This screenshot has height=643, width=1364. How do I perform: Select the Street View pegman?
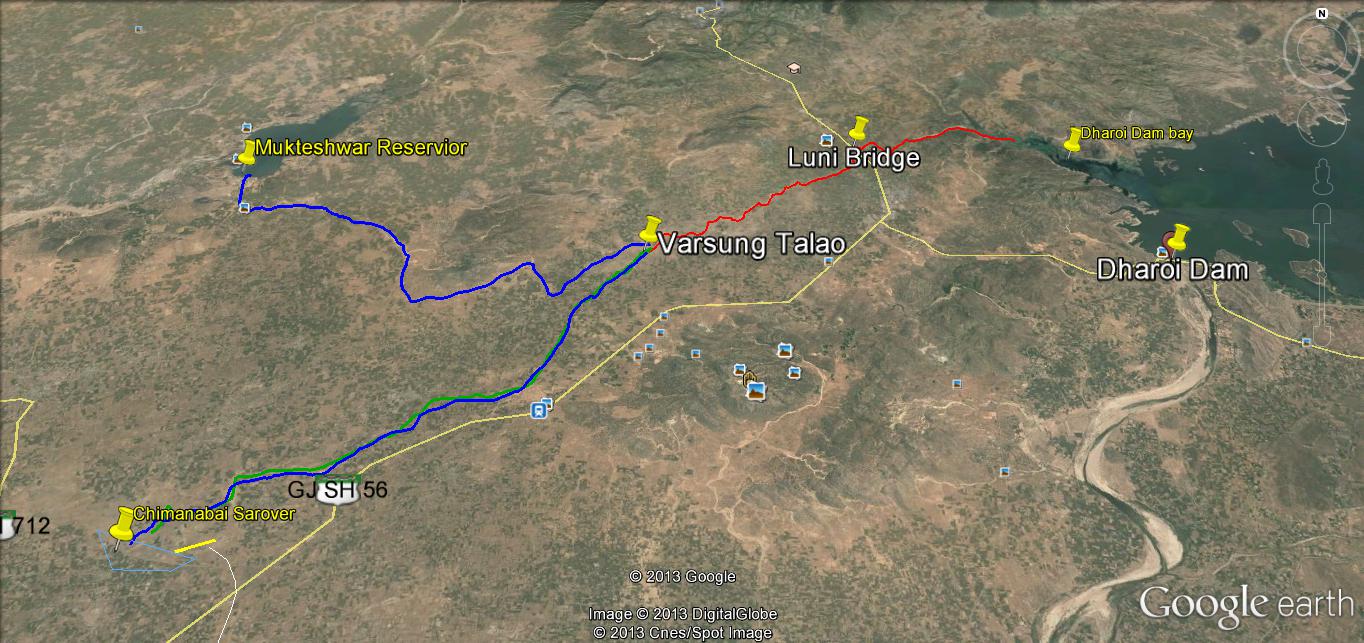(1322, 175)
